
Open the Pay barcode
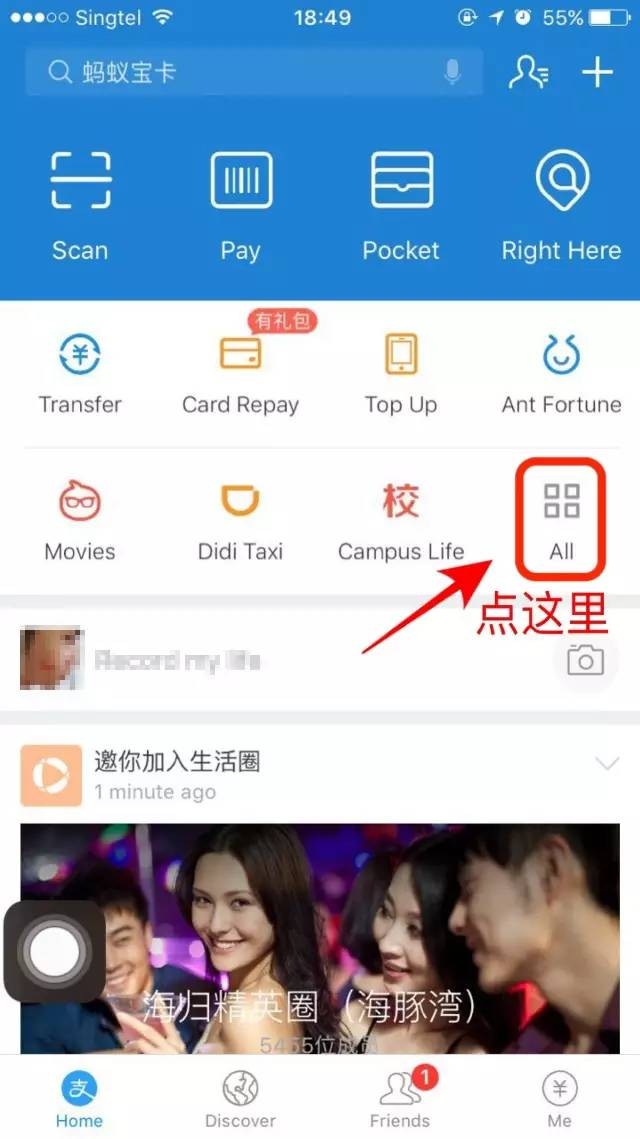(241, 205)
